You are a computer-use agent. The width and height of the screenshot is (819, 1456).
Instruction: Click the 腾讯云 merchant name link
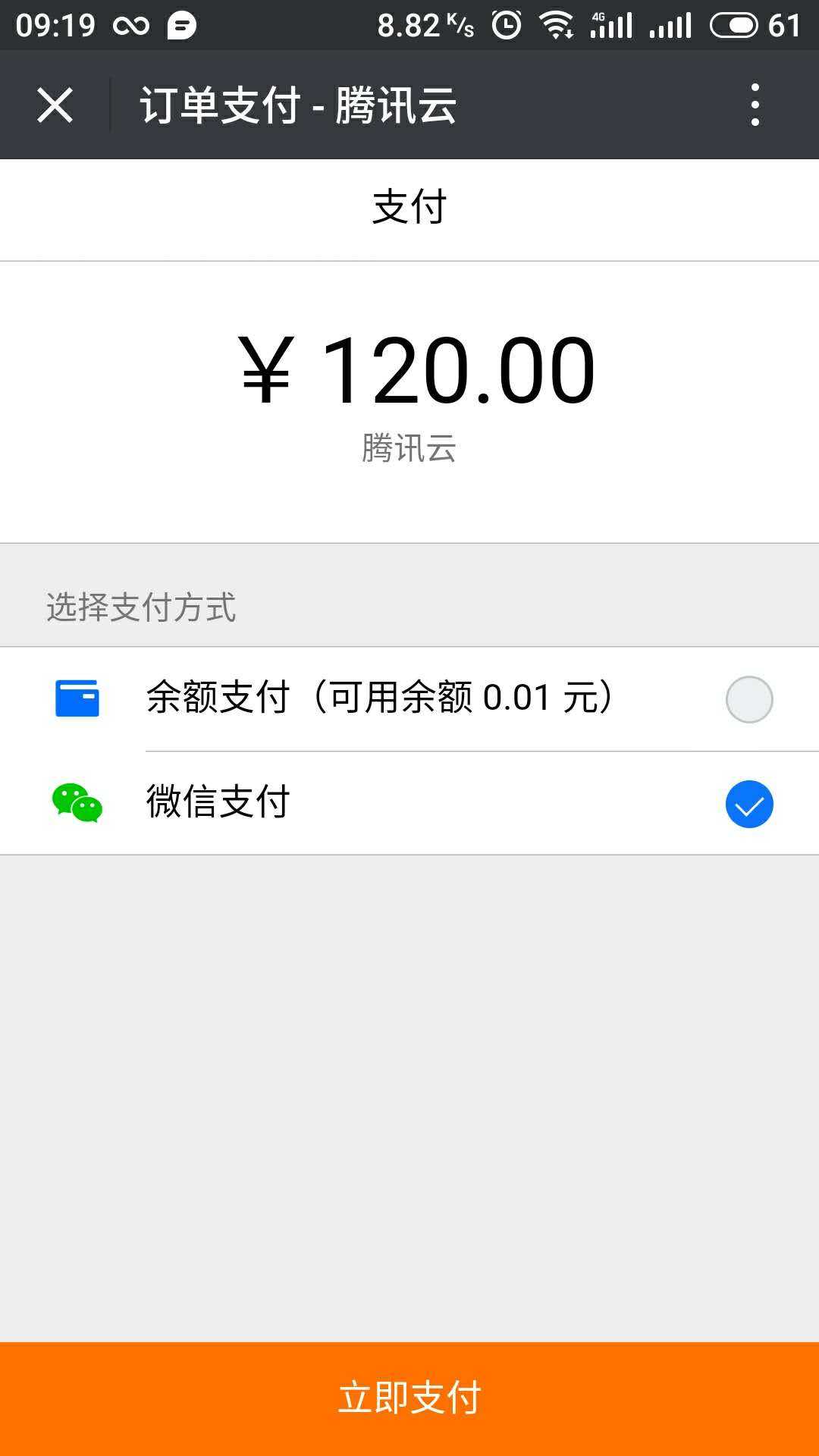click(x=409, y=447)
